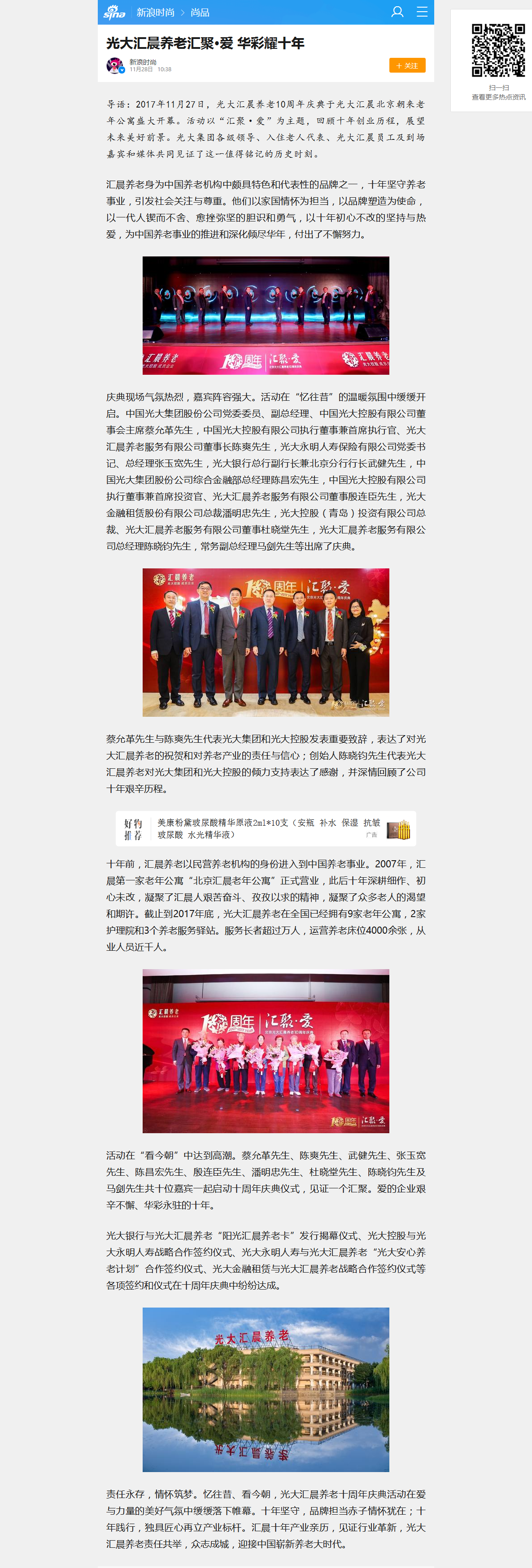View the 光大汇晨养老 lakeside building photo
This screenshot has width=532, height=1568.
point(266,1390)
